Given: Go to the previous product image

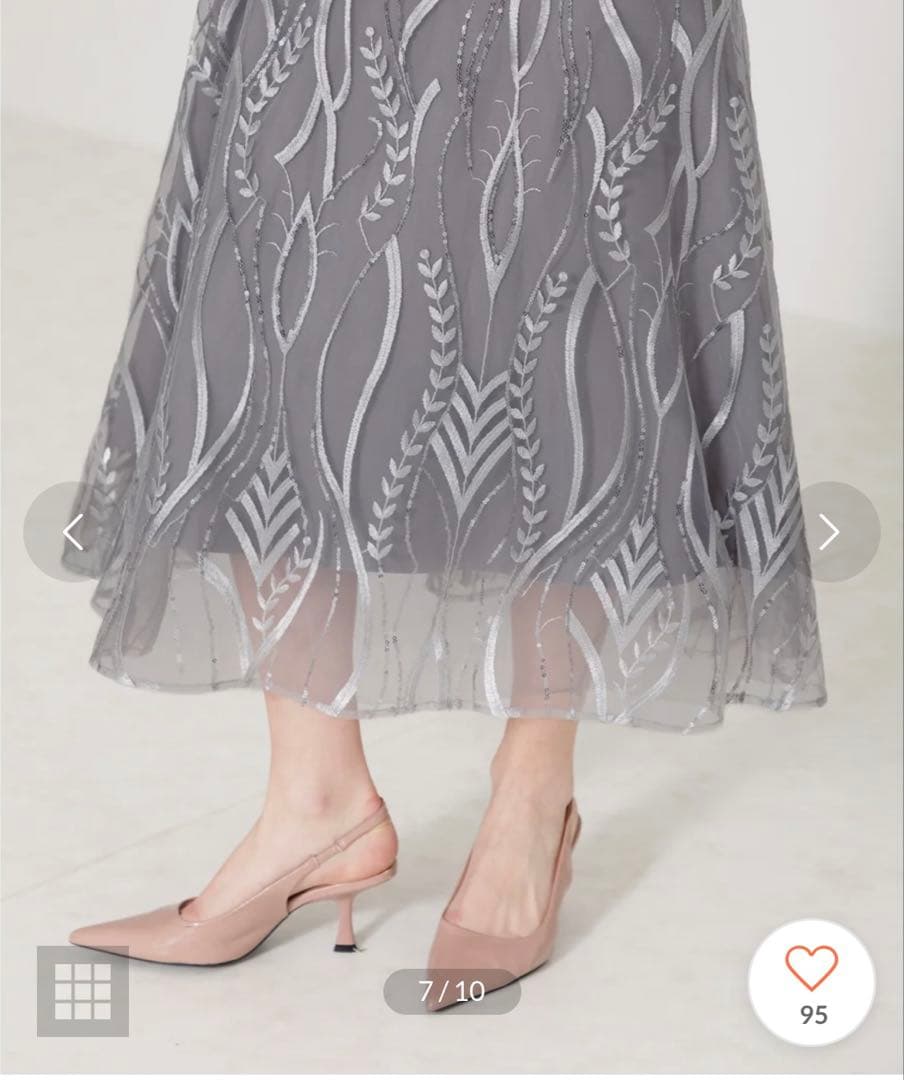Looking at the screenshot, I should pos(72,532).
